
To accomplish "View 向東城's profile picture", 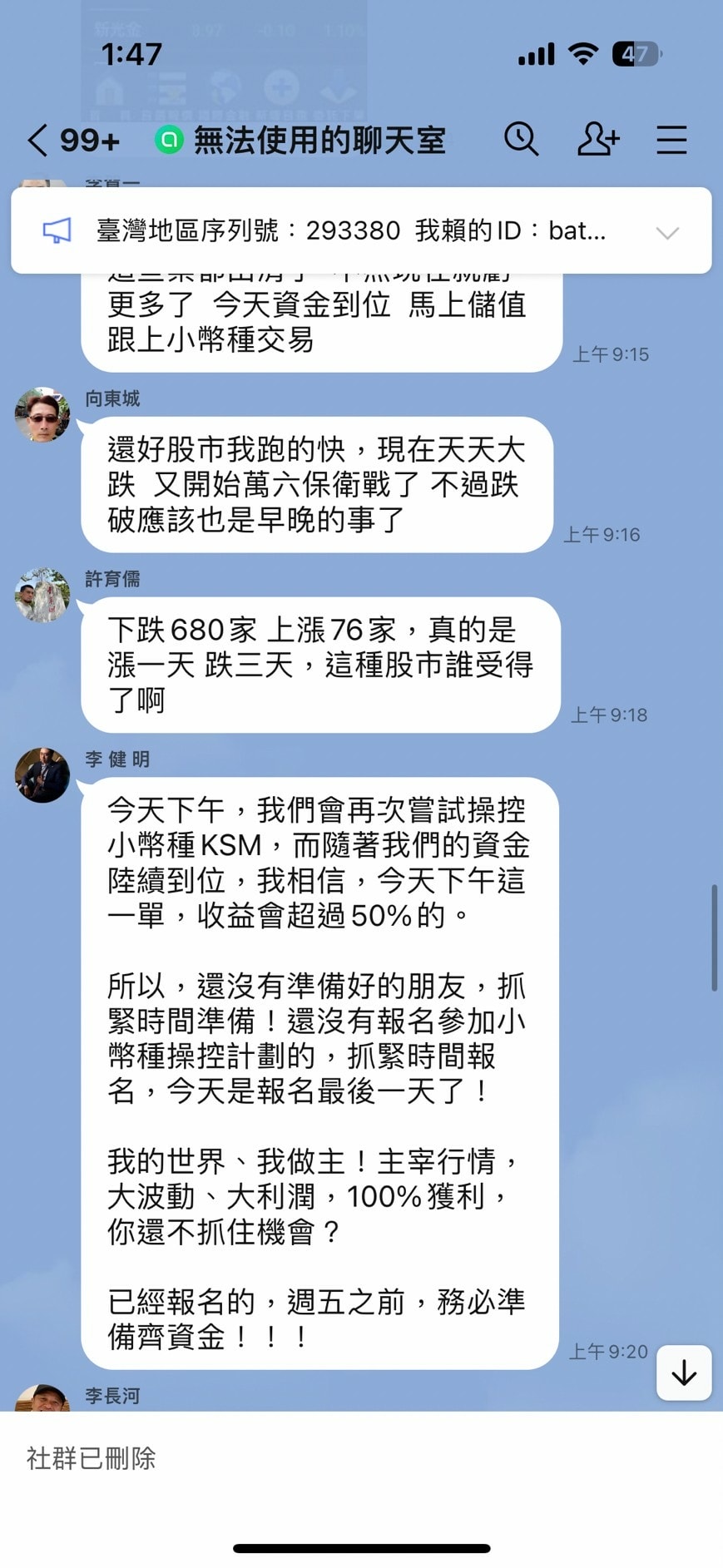I will pyautogui.click(x=42, y=414).
